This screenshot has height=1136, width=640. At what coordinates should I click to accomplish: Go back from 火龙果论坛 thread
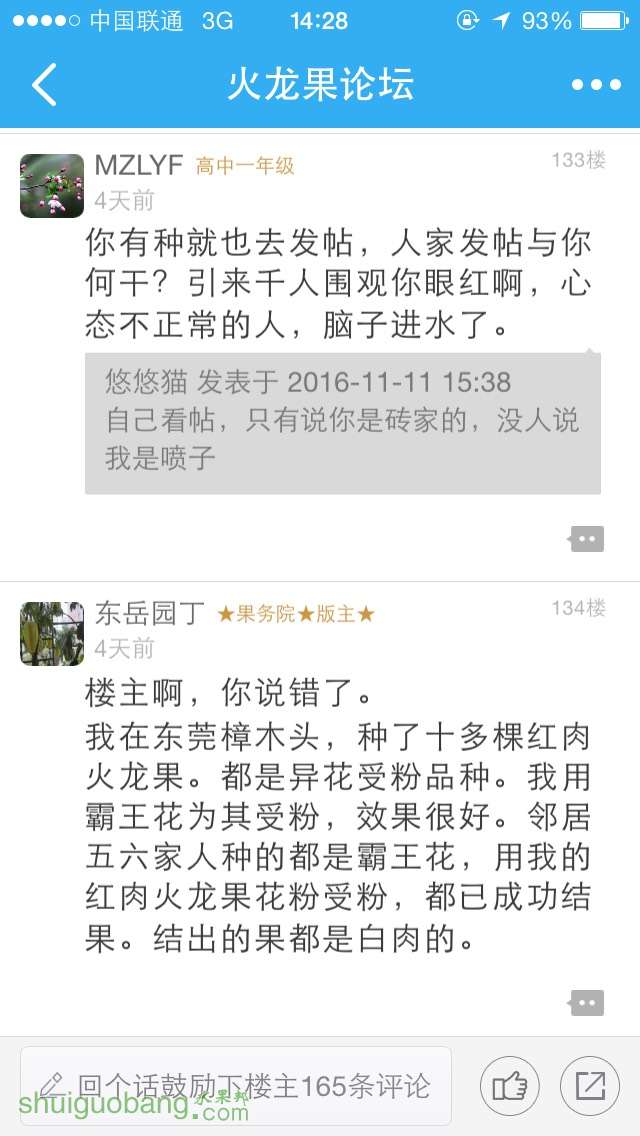45,84
